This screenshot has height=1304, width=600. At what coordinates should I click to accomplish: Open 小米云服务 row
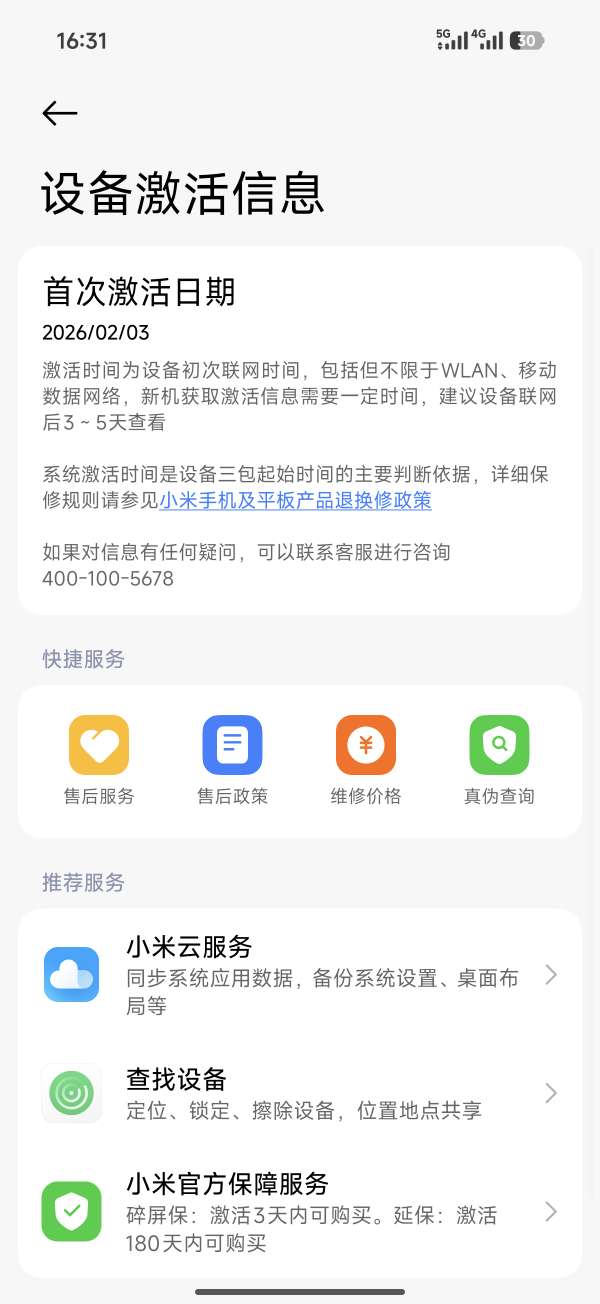point(300,975)
